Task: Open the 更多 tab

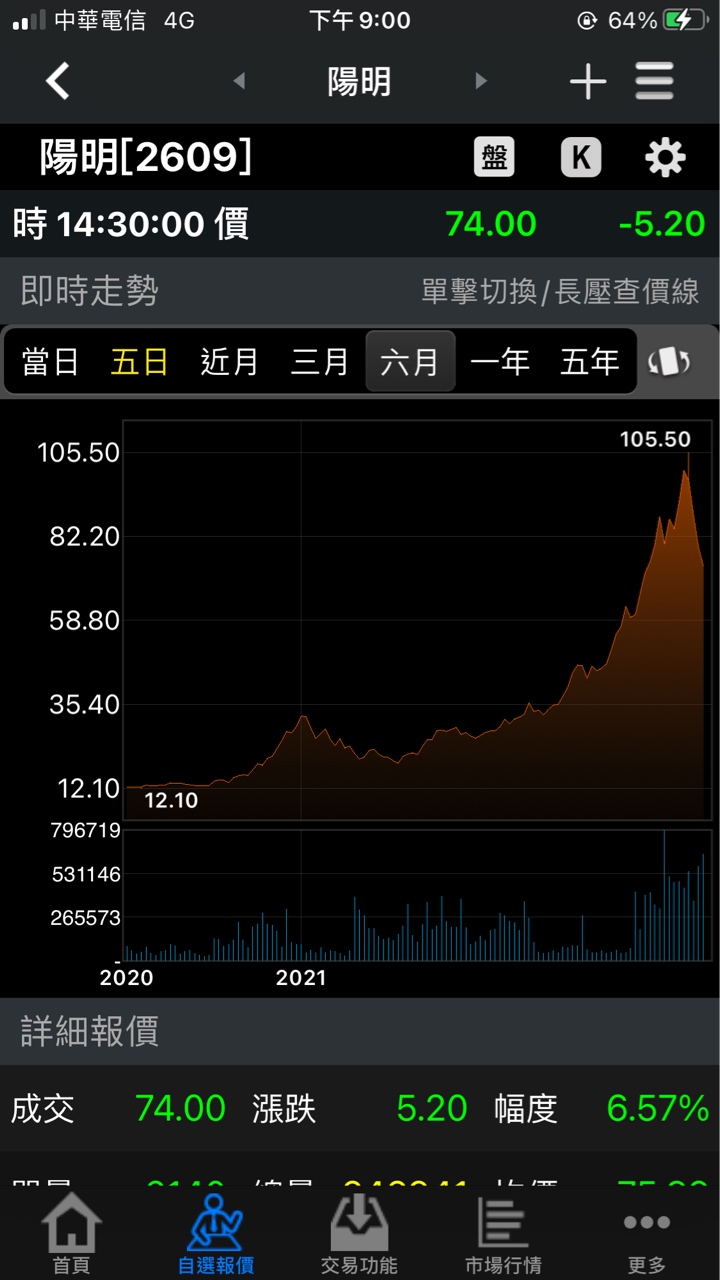Action: (647, 1235)
